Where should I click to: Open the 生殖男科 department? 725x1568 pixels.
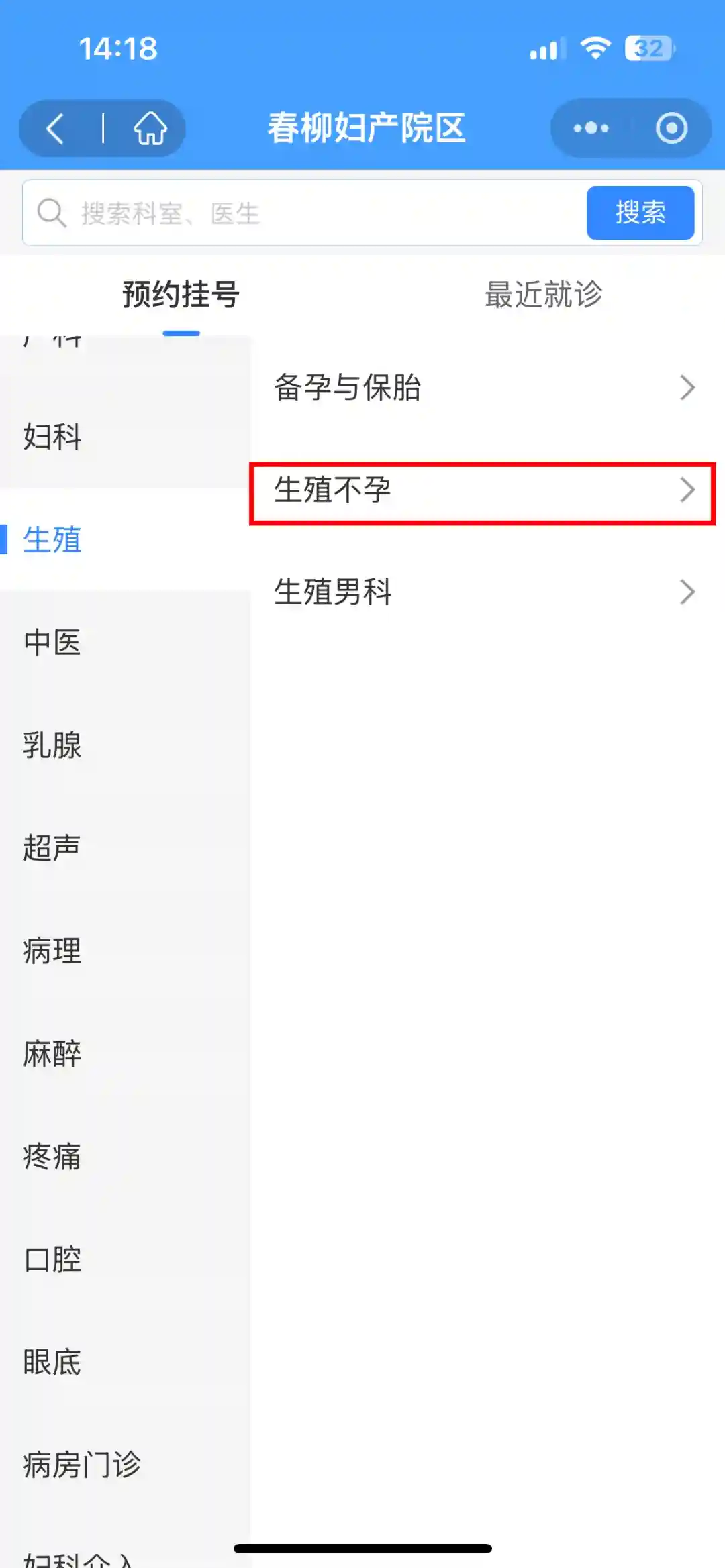483,592
